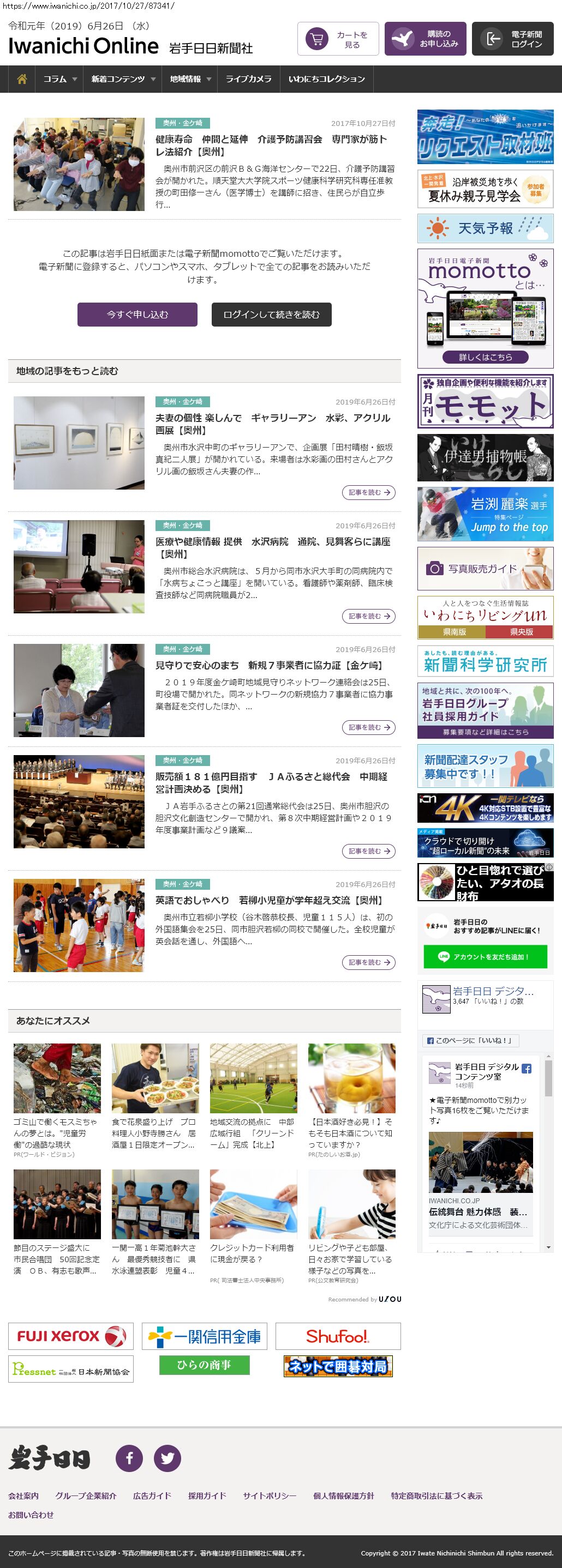Open momotto 詳しくはこちら banner
This screenshot has height=1568, width=562.
(485, 357)
